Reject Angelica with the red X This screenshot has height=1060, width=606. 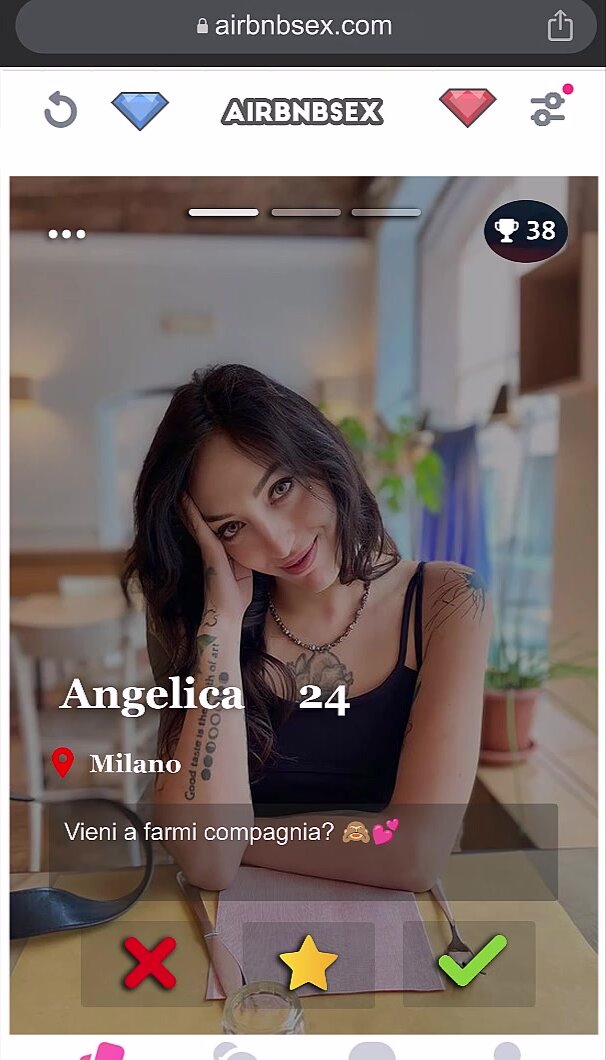pos(149,963)
